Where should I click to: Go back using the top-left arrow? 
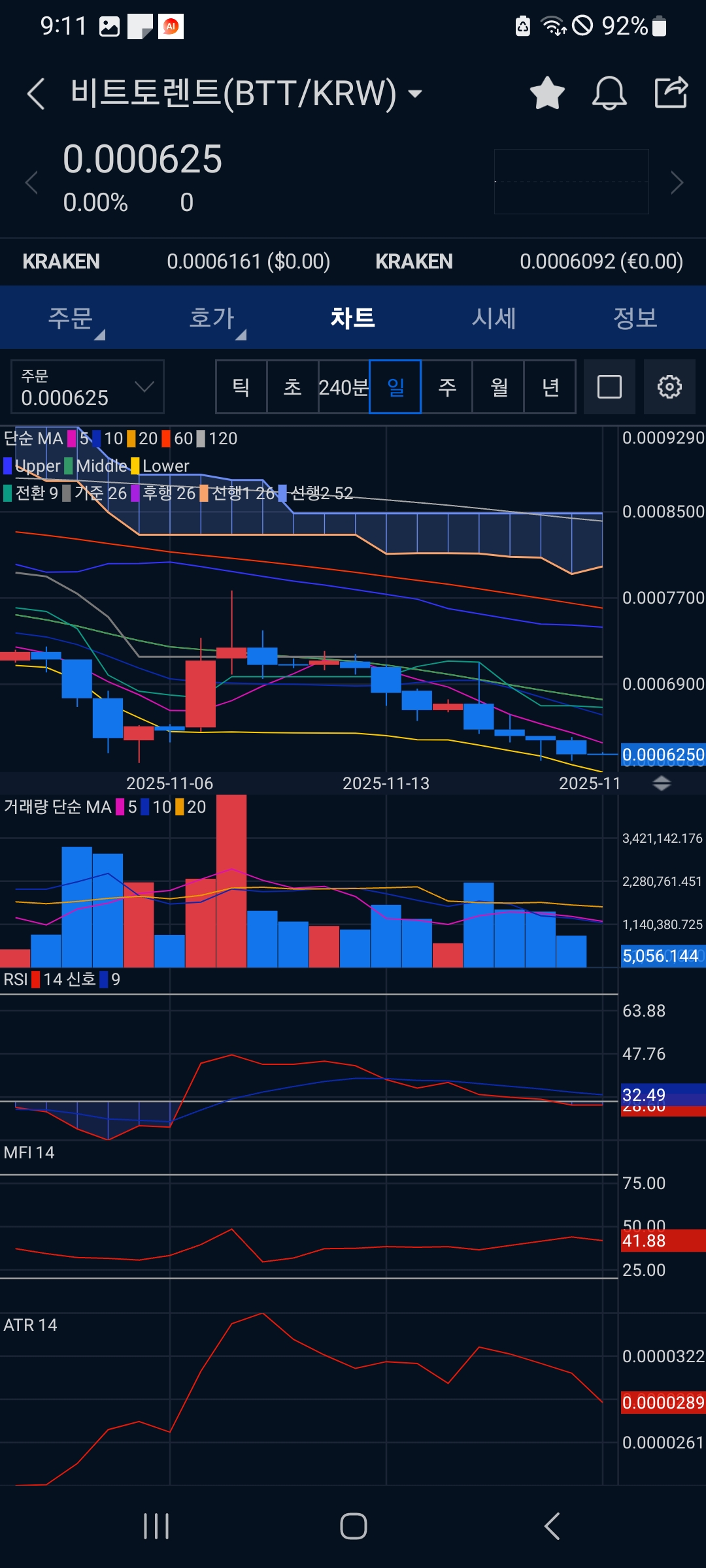37,93
